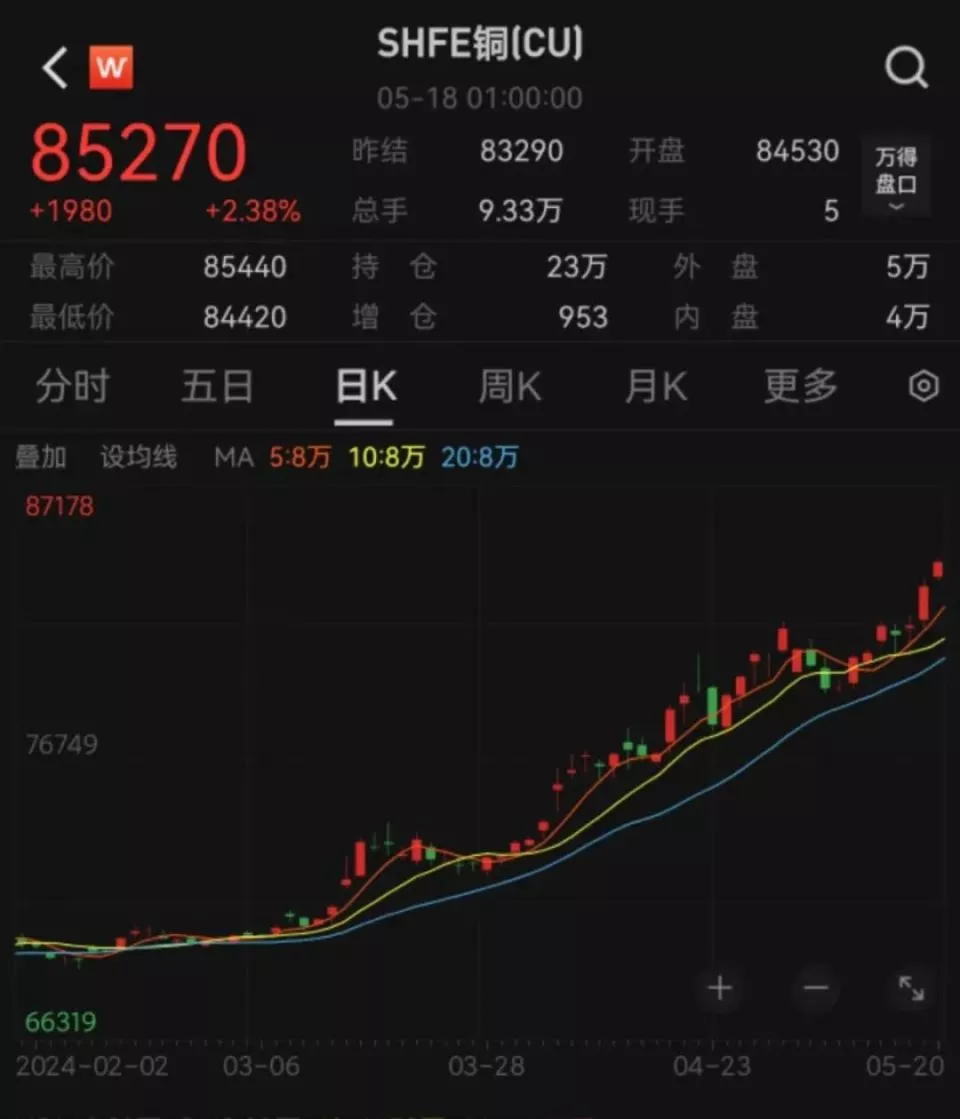Open the 更多 dropdown menu
The image size is (960, 1119).
pos(797,385)
